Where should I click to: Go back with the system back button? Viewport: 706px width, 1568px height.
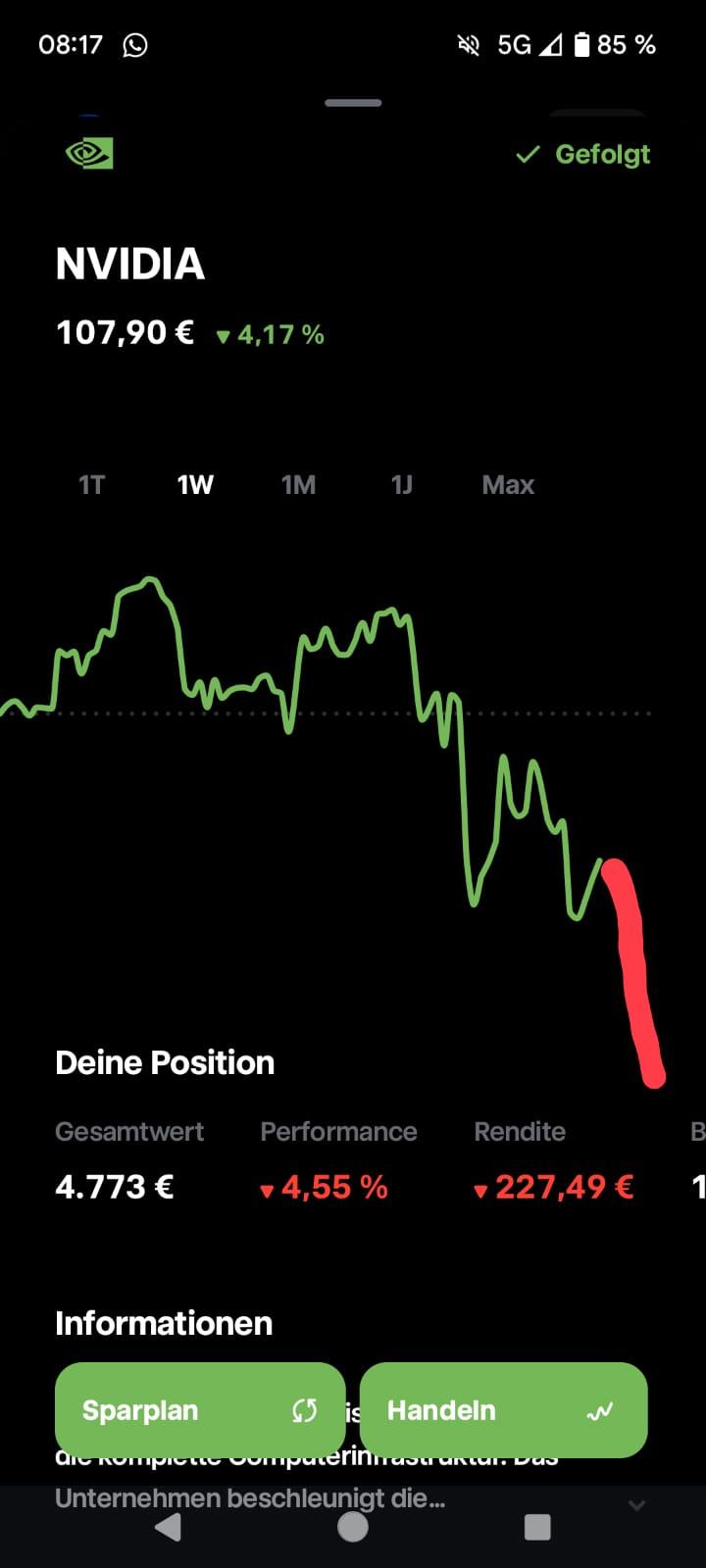tap(169, 1528)
